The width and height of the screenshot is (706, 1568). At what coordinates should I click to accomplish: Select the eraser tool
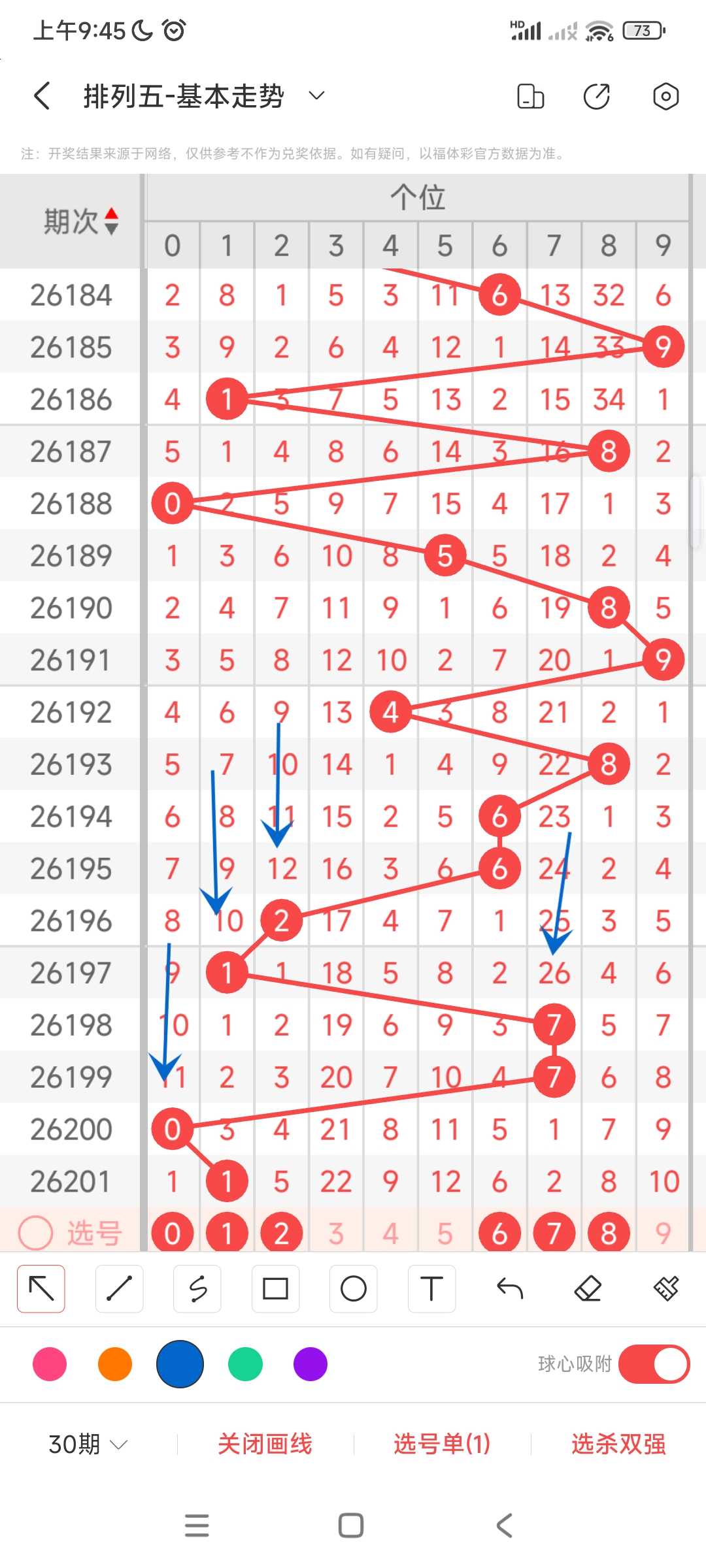pyautogui.click(x=588, y=1288)
